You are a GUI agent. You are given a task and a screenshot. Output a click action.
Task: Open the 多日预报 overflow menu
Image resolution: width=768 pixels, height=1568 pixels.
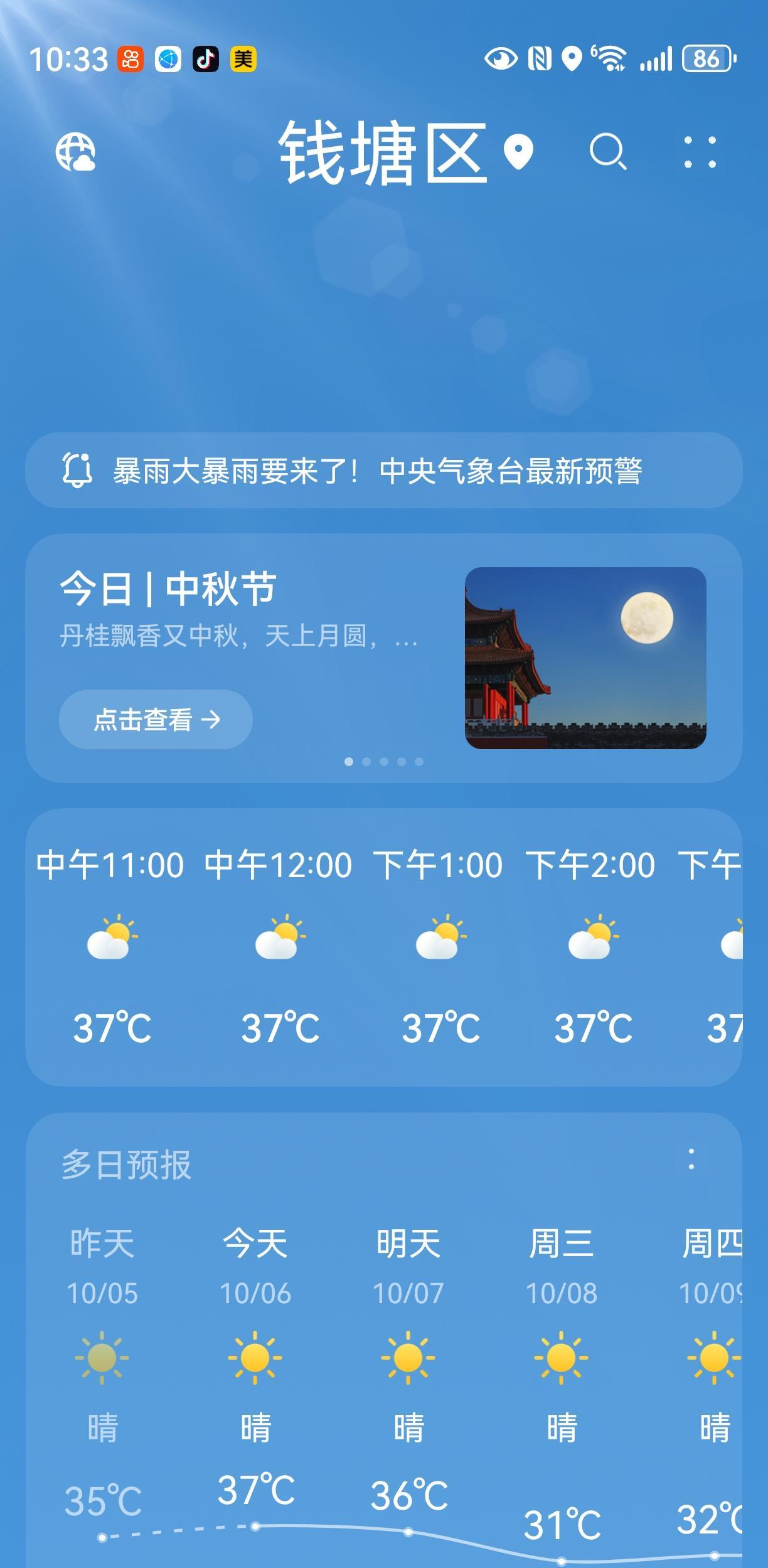coord(691,1160)
